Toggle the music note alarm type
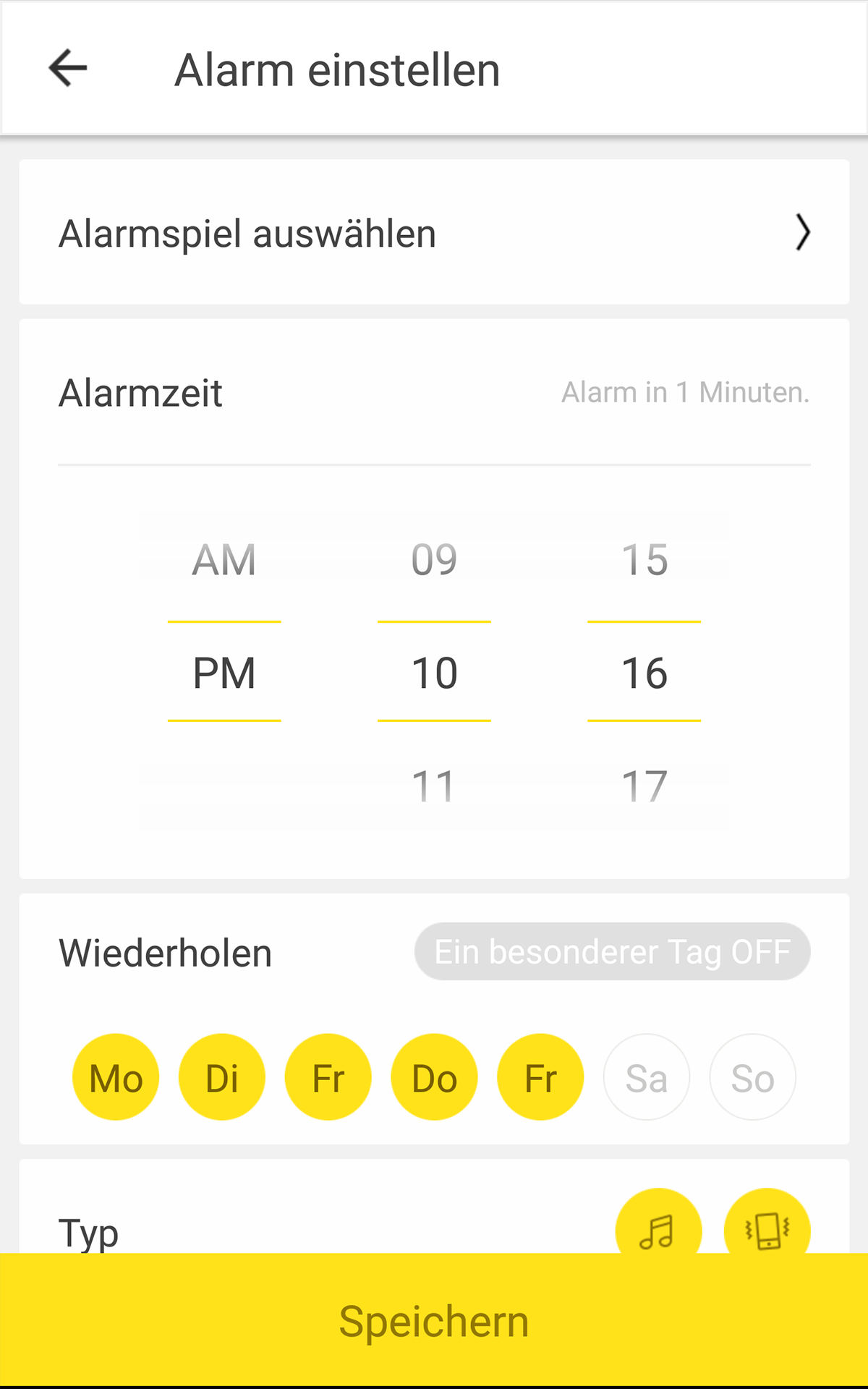The width and height of the screenshot is (868, 1389). click(658, 1223)
